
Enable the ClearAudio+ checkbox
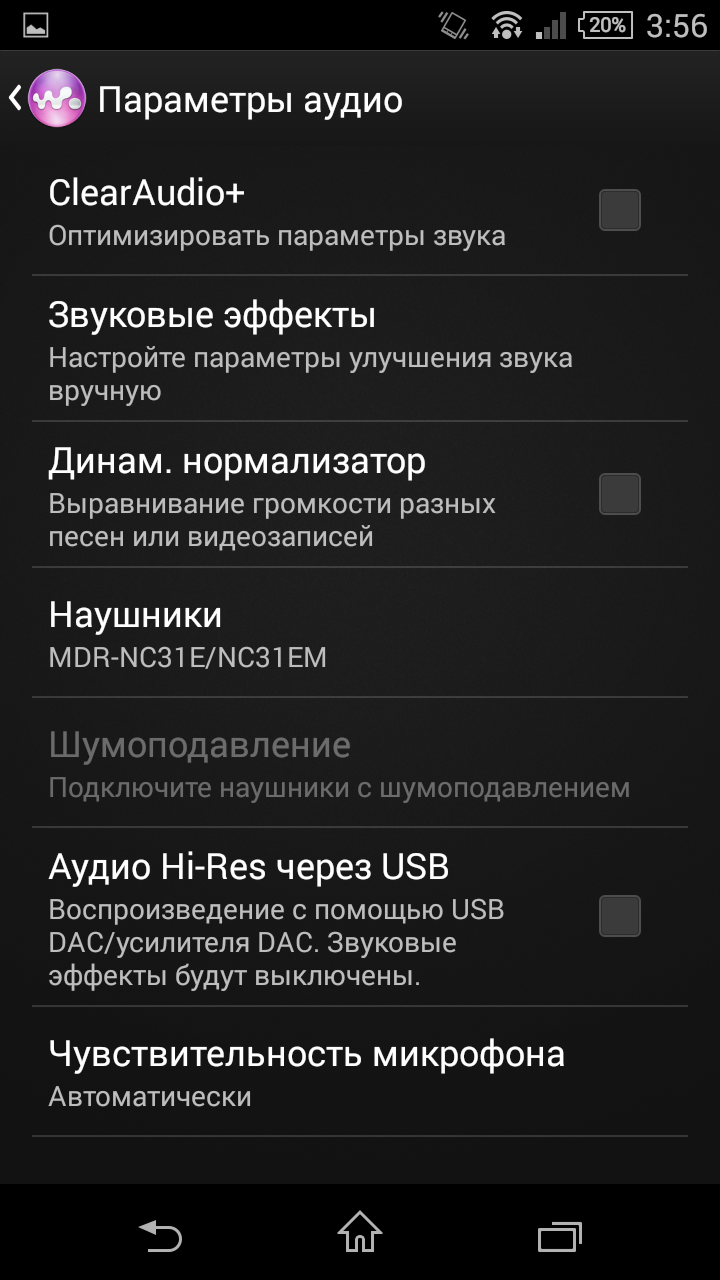click(619, 210)
